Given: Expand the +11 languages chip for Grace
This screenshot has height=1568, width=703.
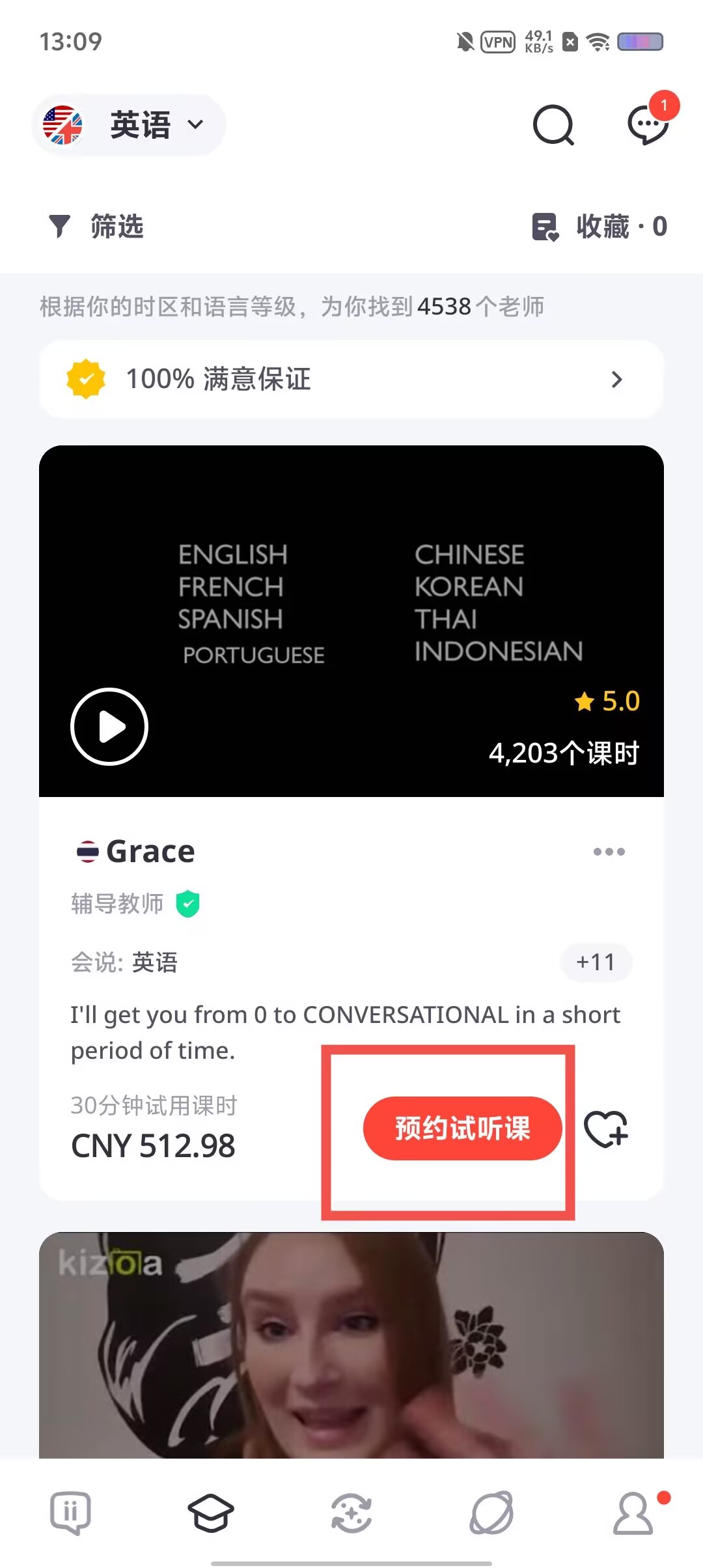Looking at the screenshot, I should pos(596,962).
